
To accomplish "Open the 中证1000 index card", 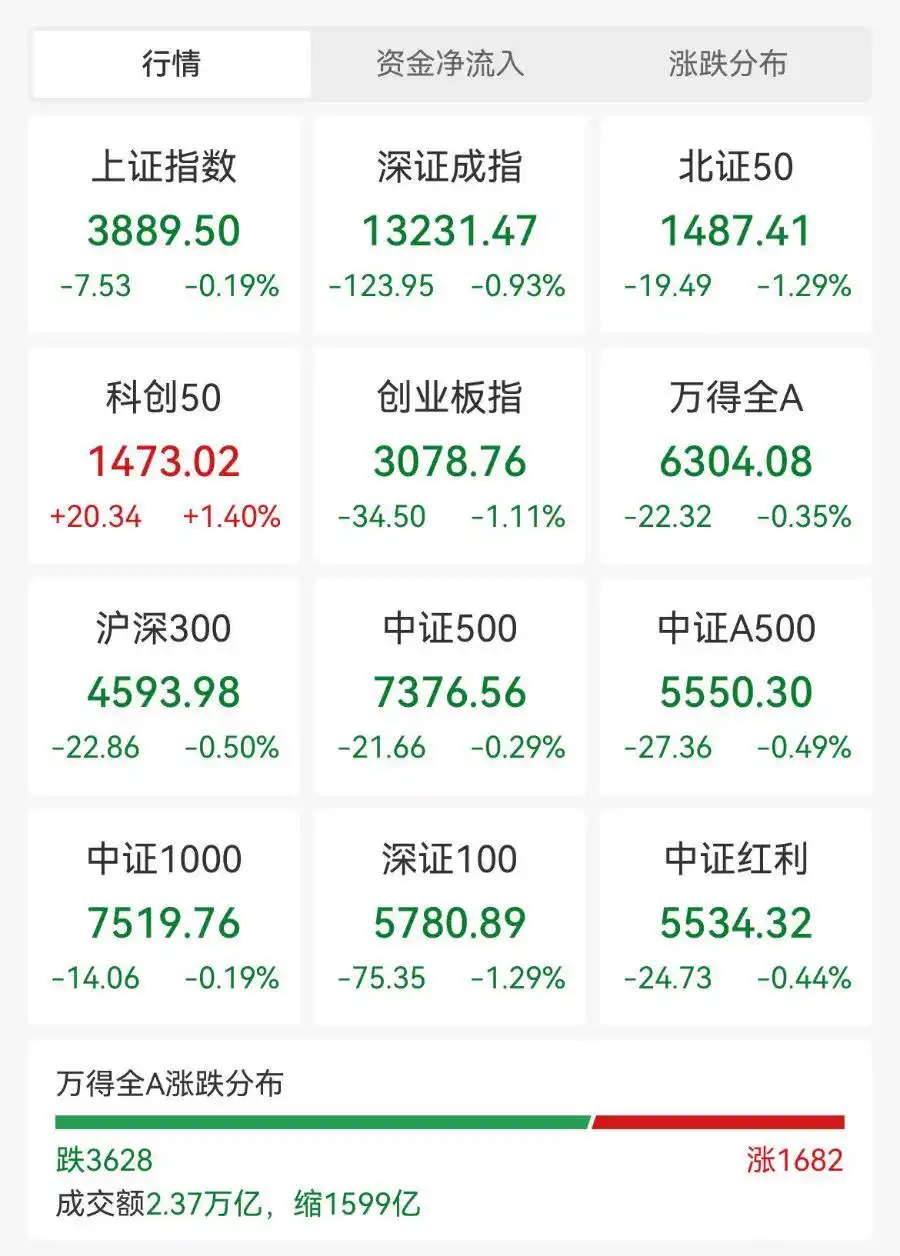I will [x=164, y=917].
